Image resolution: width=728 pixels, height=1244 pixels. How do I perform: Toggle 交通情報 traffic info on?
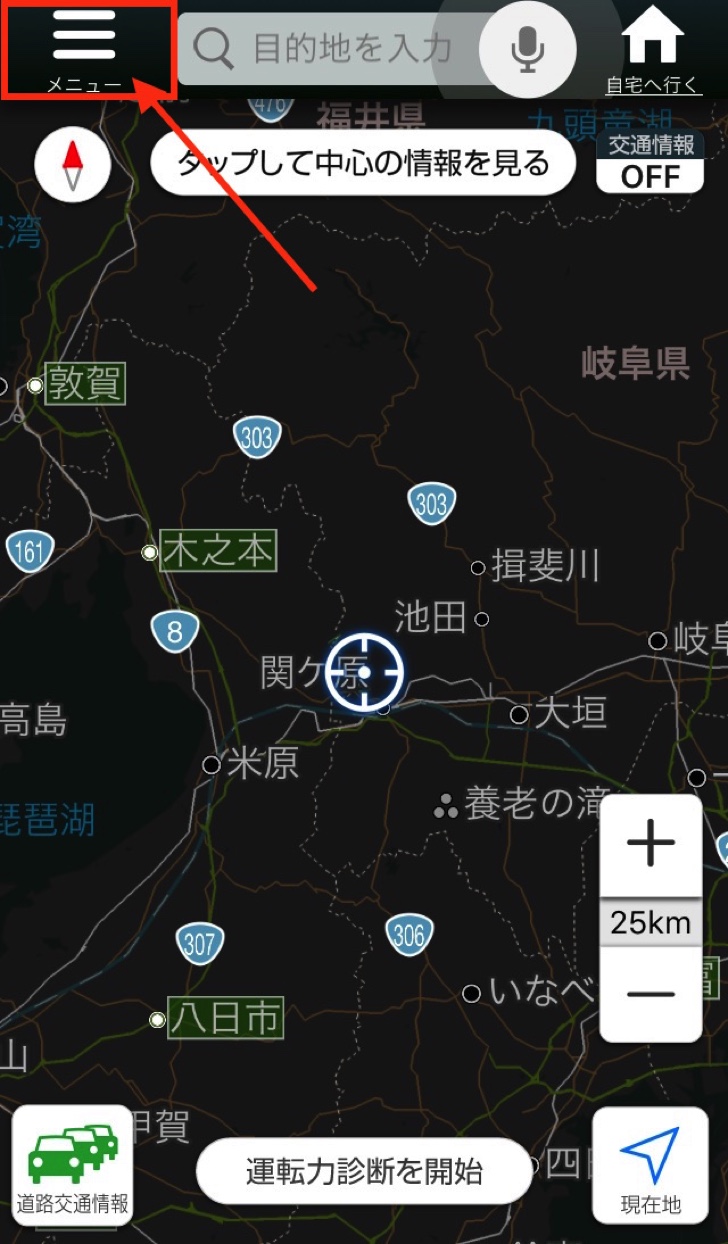click(x=650, y=163)
